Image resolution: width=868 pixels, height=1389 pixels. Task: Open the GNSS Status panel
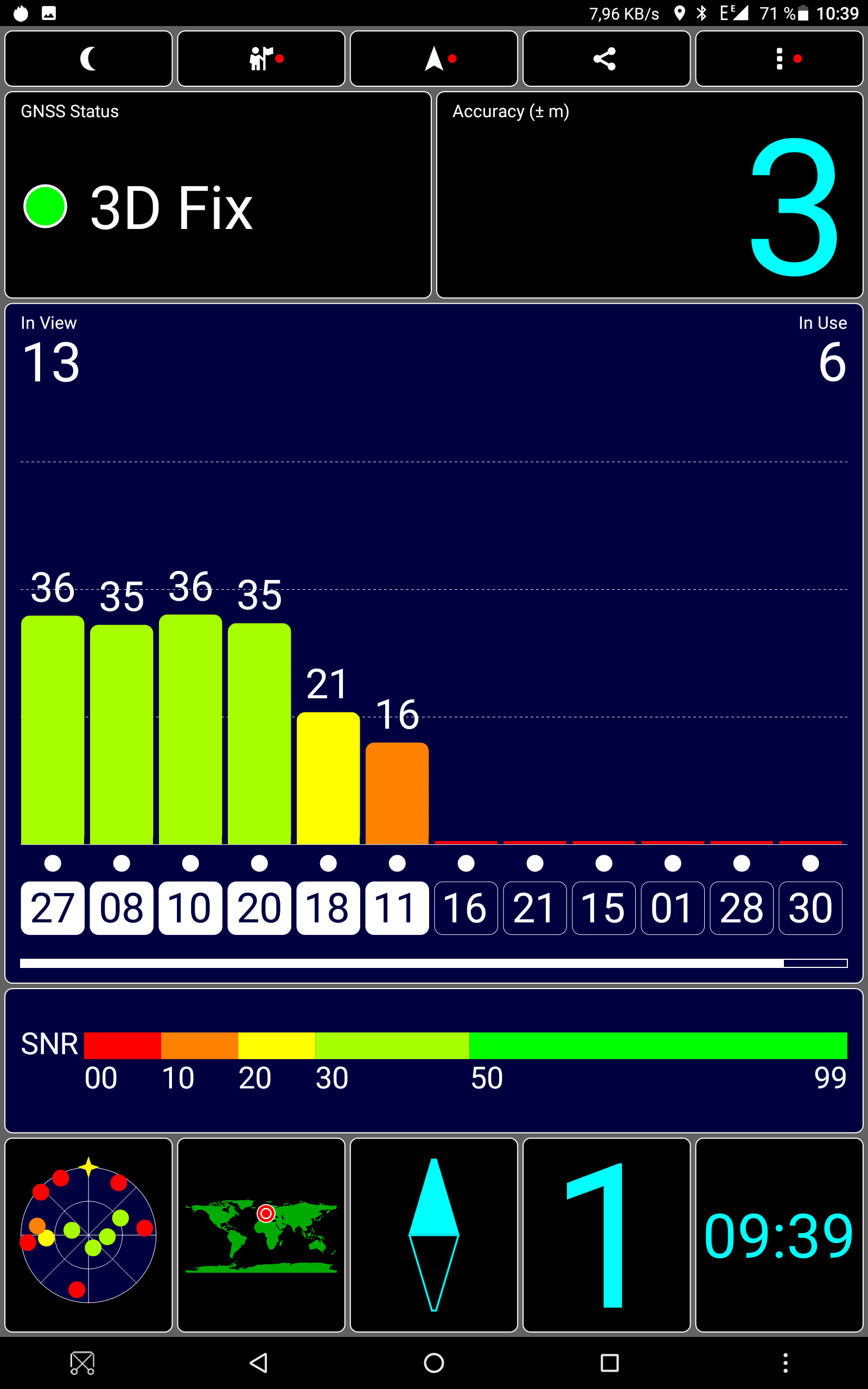pyautogui.click(x=218, y=195)
